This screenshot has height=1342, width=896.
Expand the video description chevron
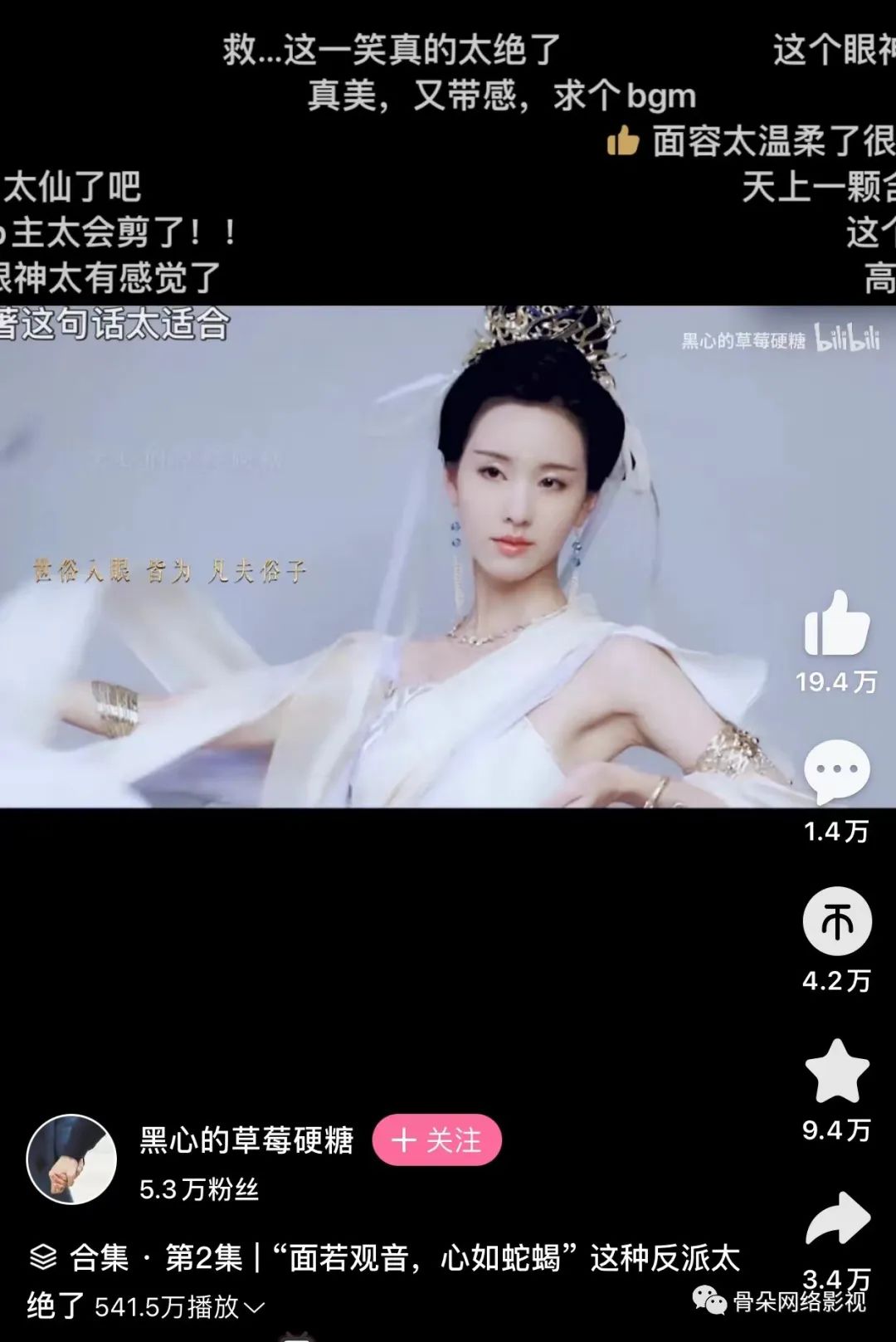click(x=255, y=1308)
